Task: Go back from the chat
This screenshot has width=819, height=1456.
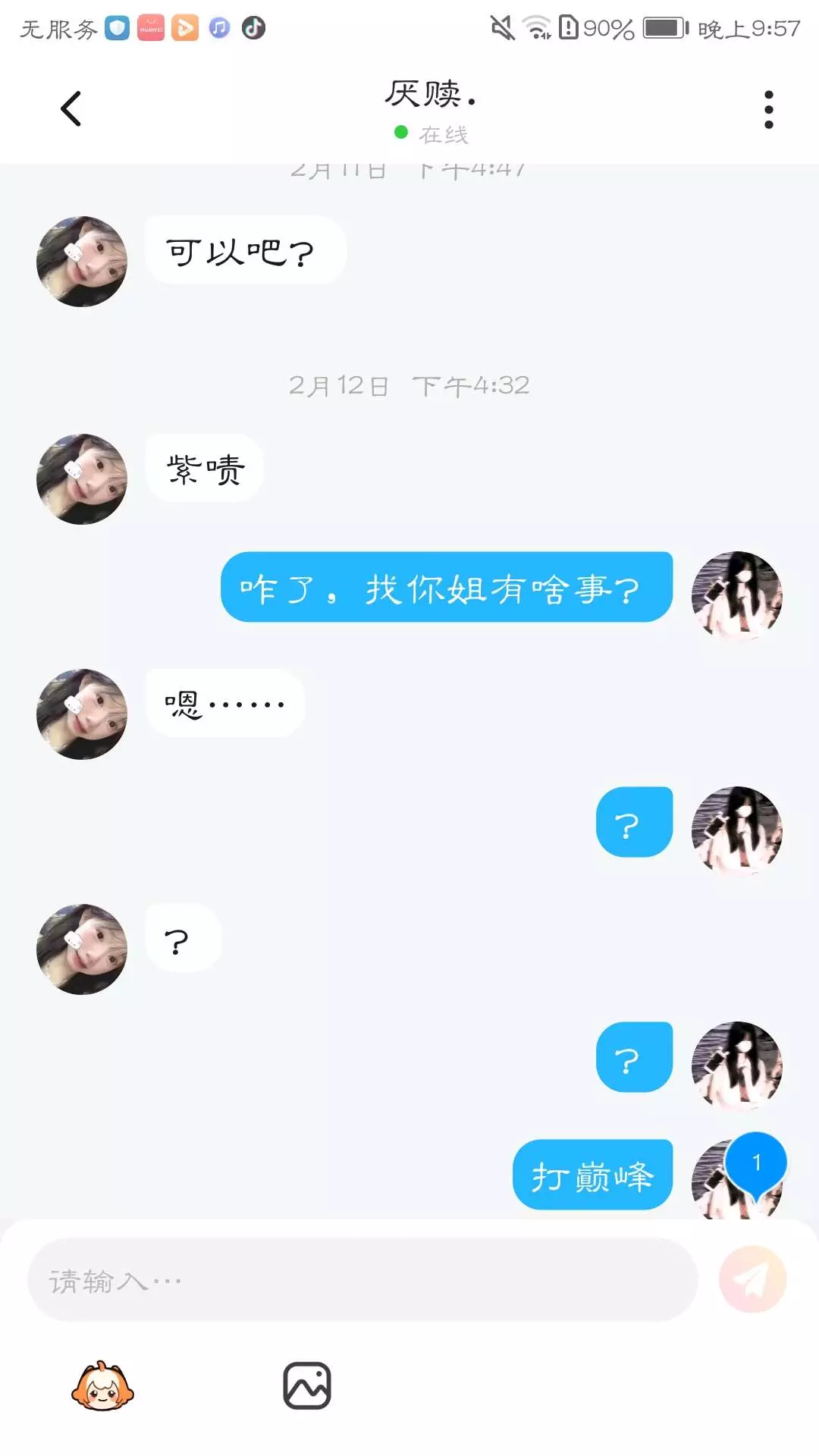Action: click(x=71, y=109)
